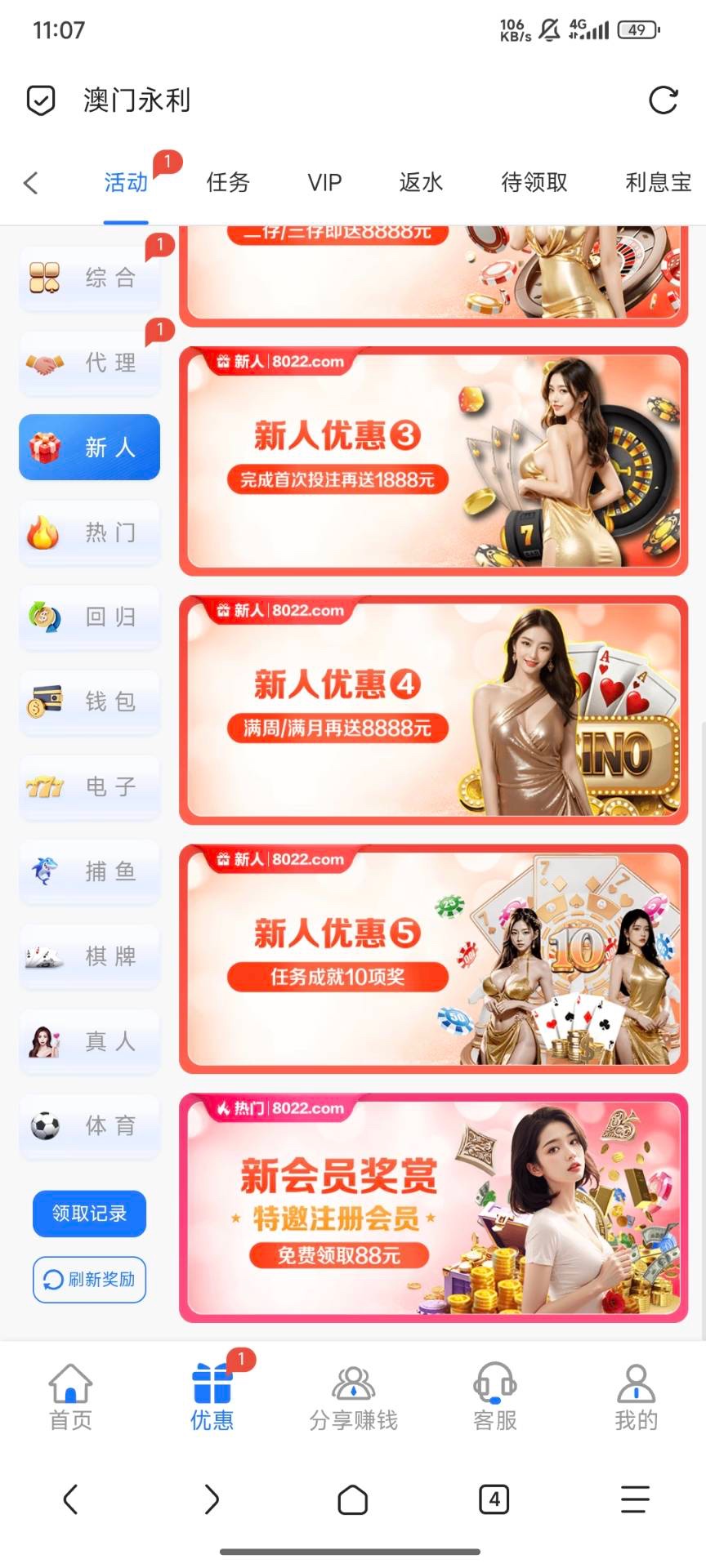Open the 新人优惠5 promotion banner
This screenshot has width=706, height=1568.
(433, 959)
